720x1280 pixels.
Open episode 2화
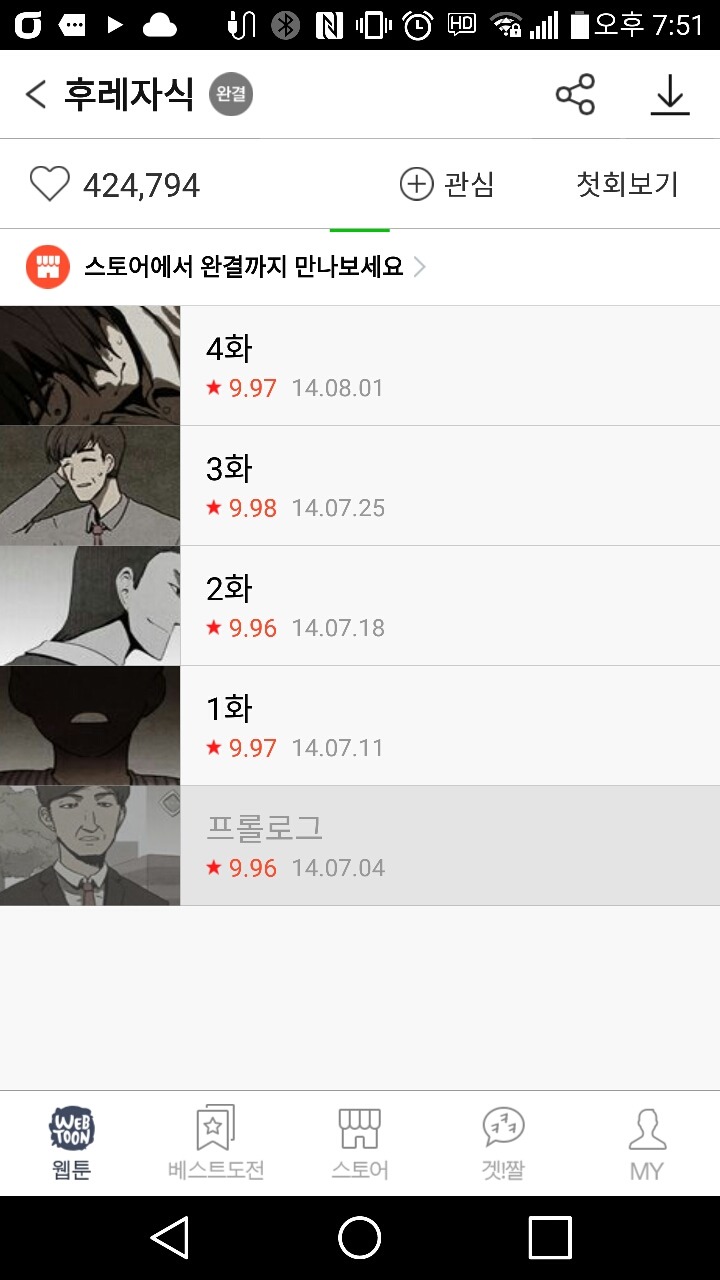(x=360, y=606)
